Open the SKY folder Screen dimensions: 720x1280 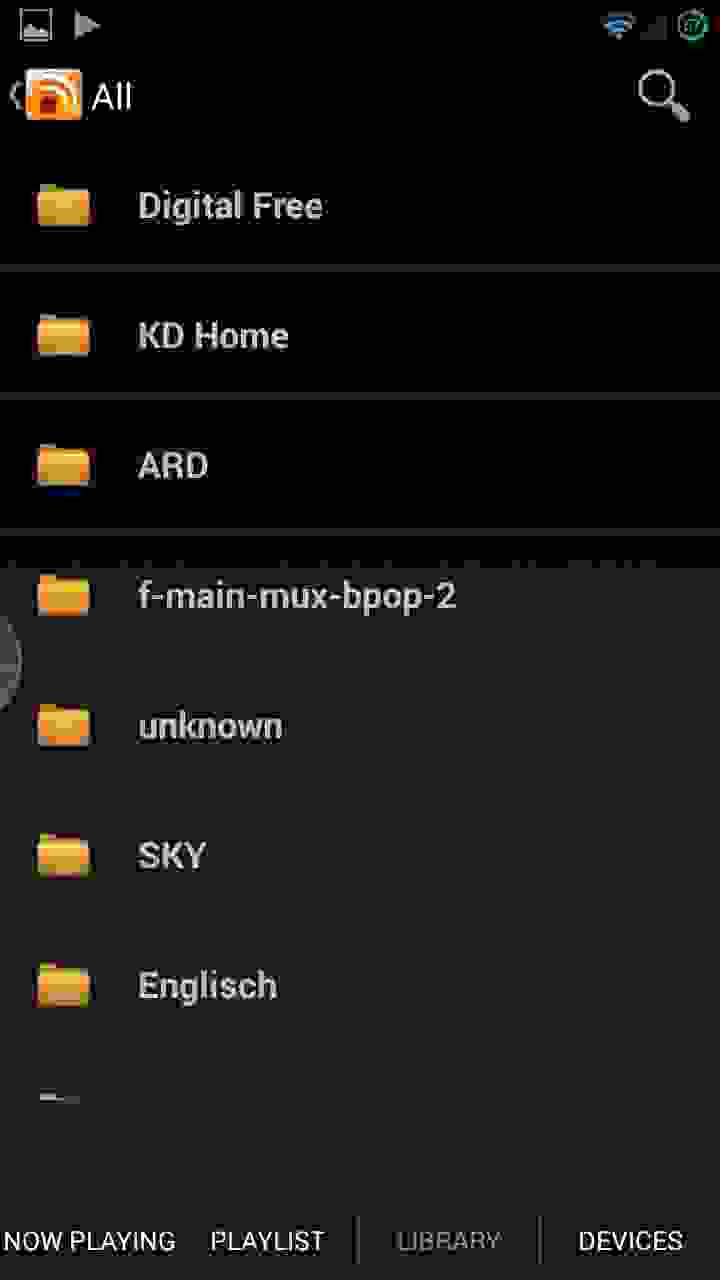[x=360, y=856]
